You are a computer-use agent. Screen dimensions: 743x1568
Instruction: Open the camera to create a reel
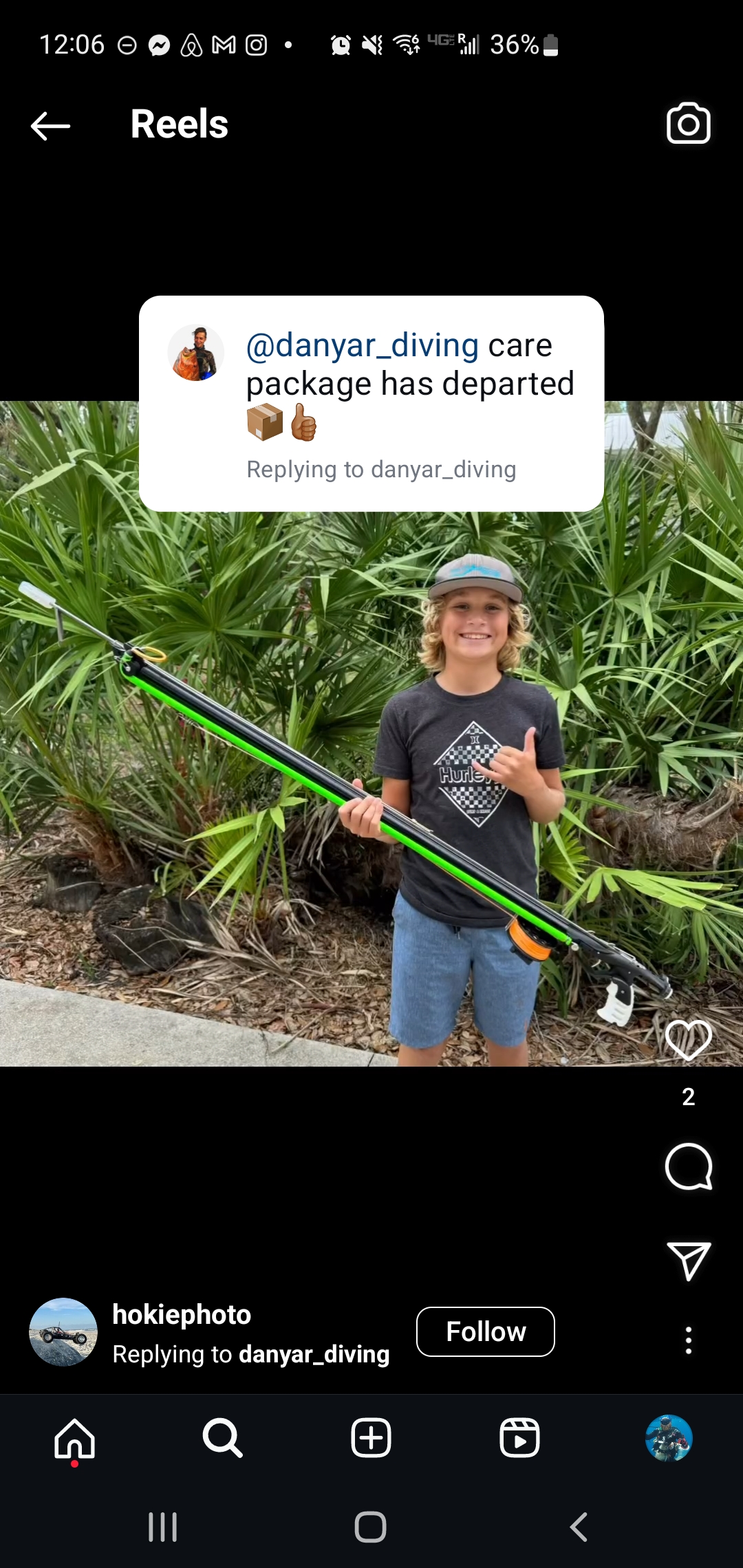tap(688, 124)
